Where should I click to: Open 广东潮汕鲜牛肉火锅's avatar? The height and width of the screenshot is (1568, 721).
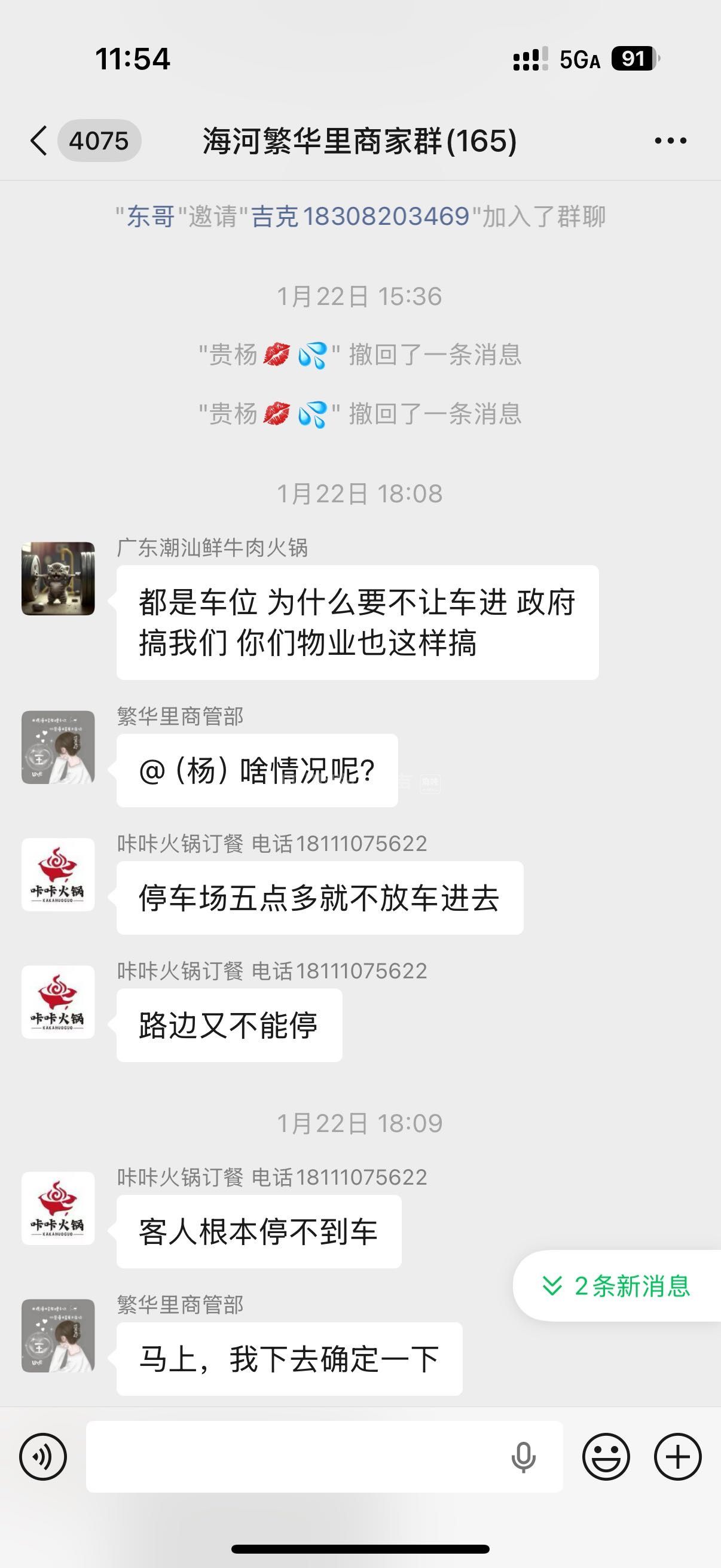(59, 578)
